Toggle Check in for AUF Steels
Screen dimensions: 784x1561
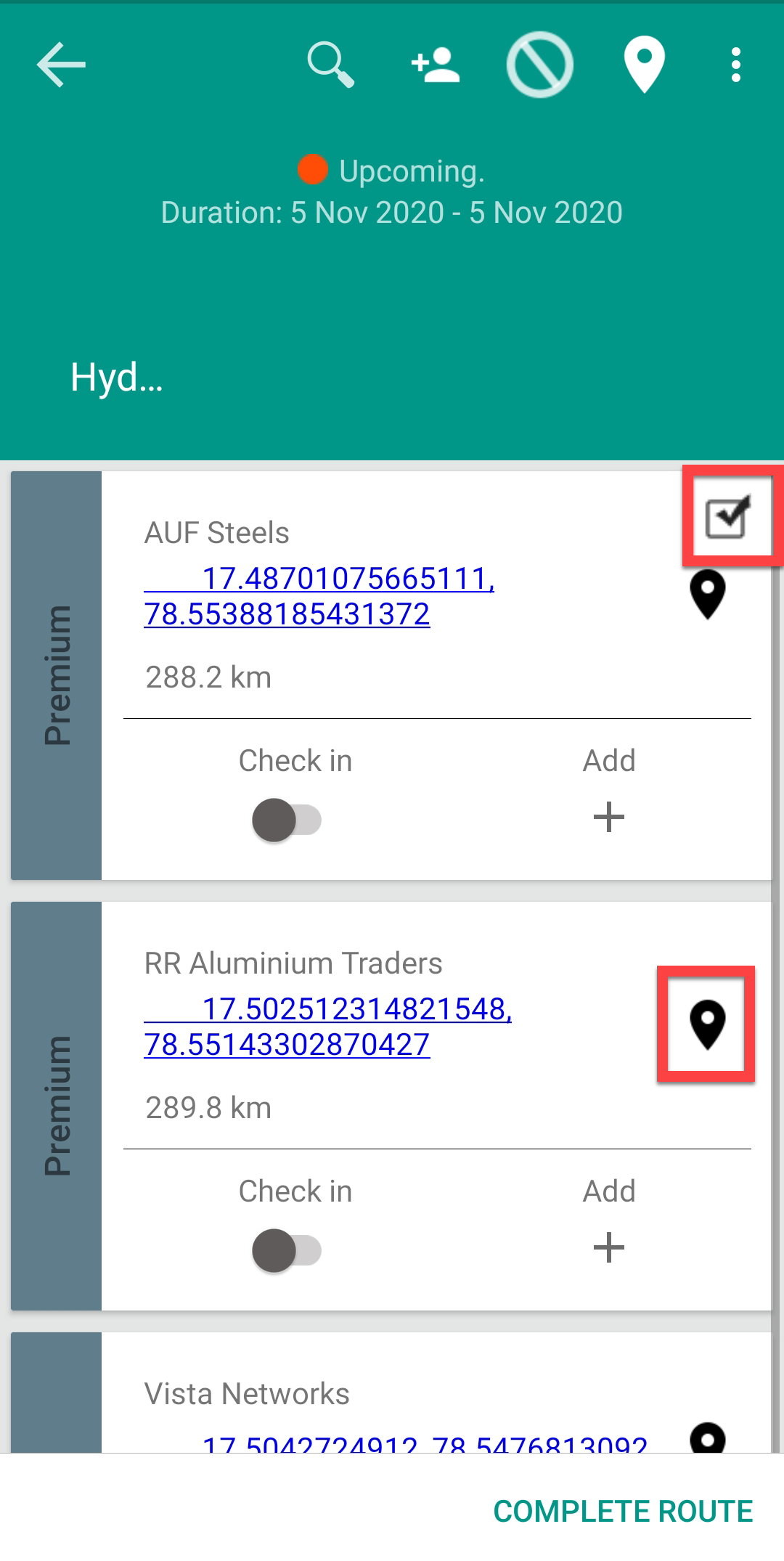click(x=287, y=820)
